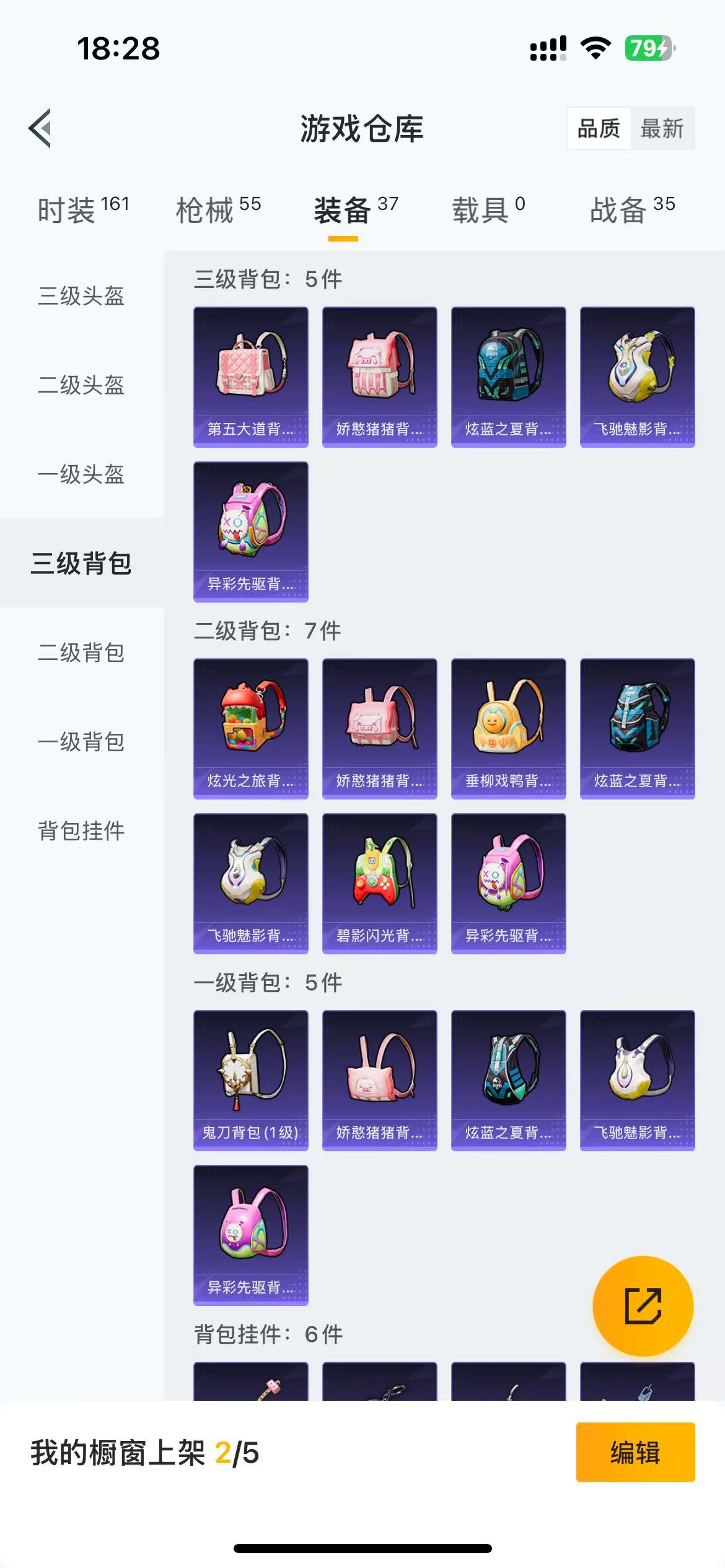725x1568 pixels.
Task: Open the 第五大道背包 item
Action: (251, 377)
